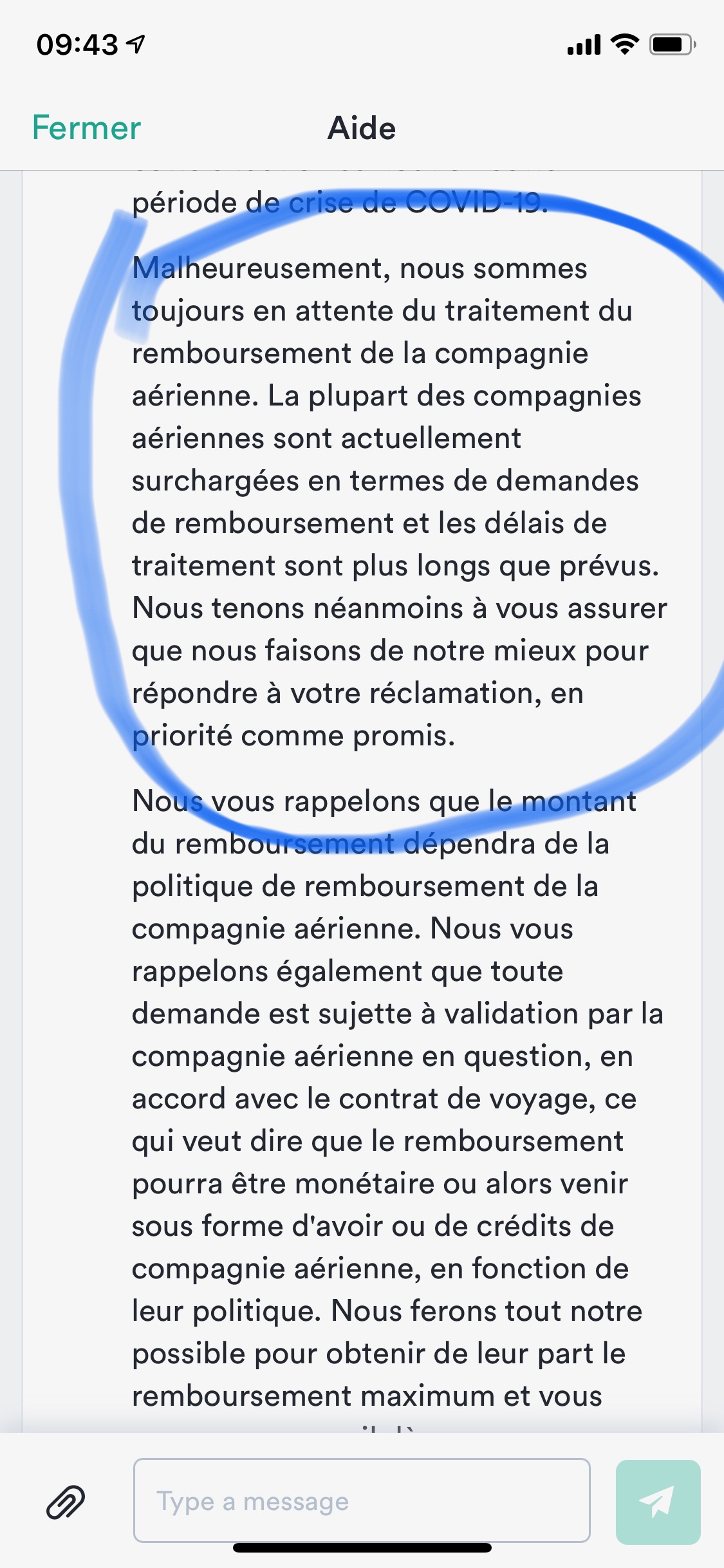Viewport: 724px width, 1568px height.
Task: Send the message with paper plane button
Action: (x=657, y=1501)
